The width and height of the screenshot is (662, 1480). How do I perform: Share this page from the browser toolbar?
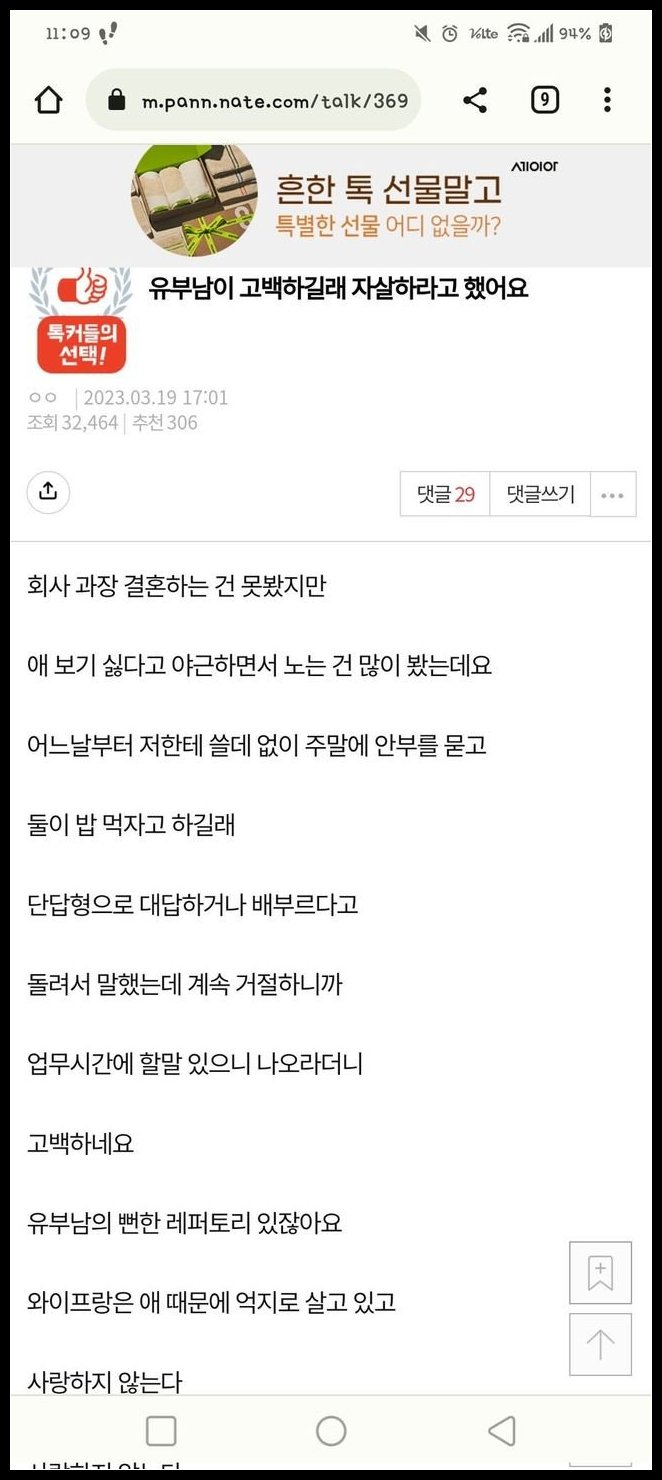coord(475,100)
